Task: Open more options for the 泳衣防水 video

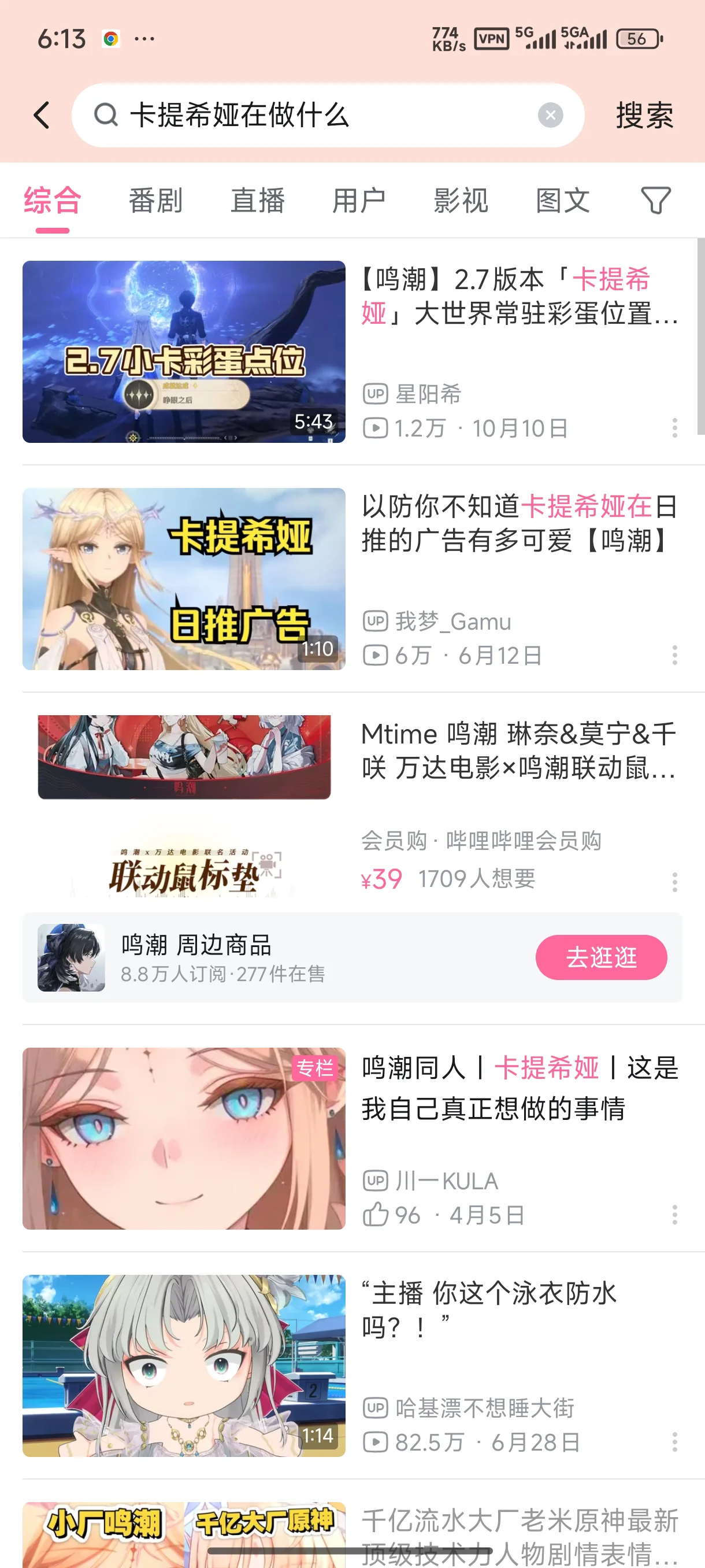Action: click(x=674, y=1441)
